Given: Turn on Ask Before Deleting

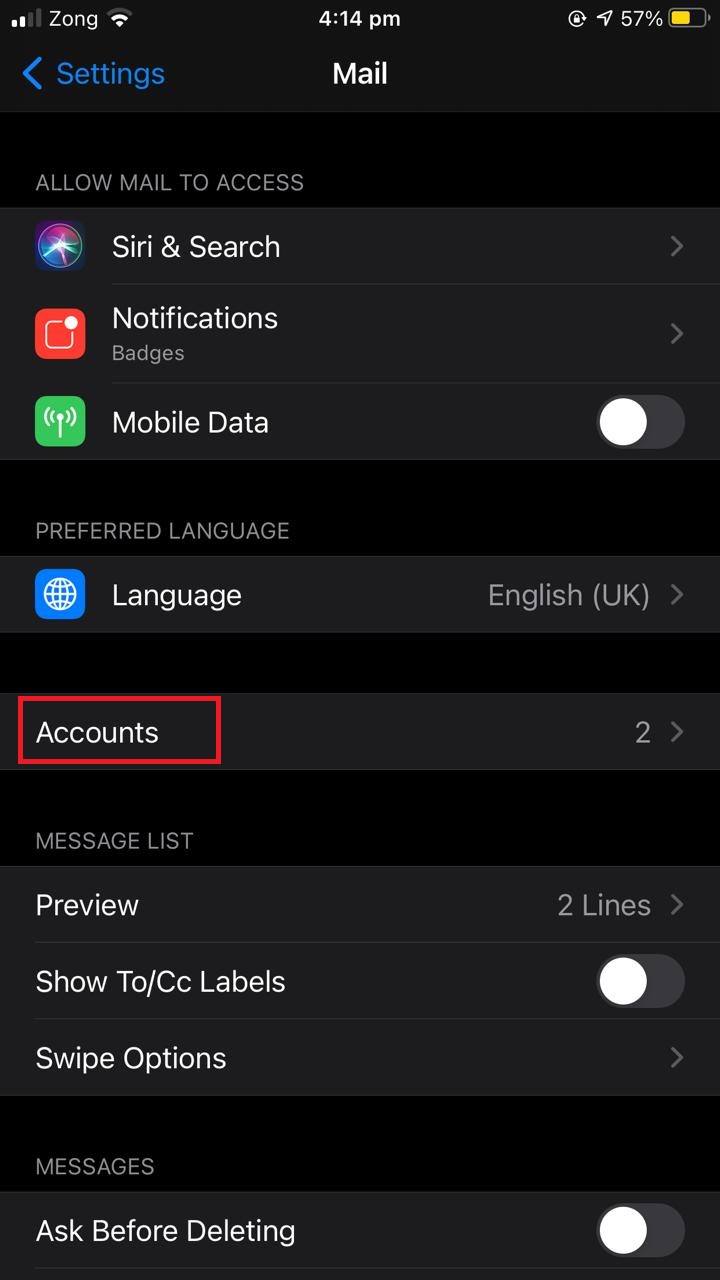Looking at the screenshot, I should tap(641, 1230).
